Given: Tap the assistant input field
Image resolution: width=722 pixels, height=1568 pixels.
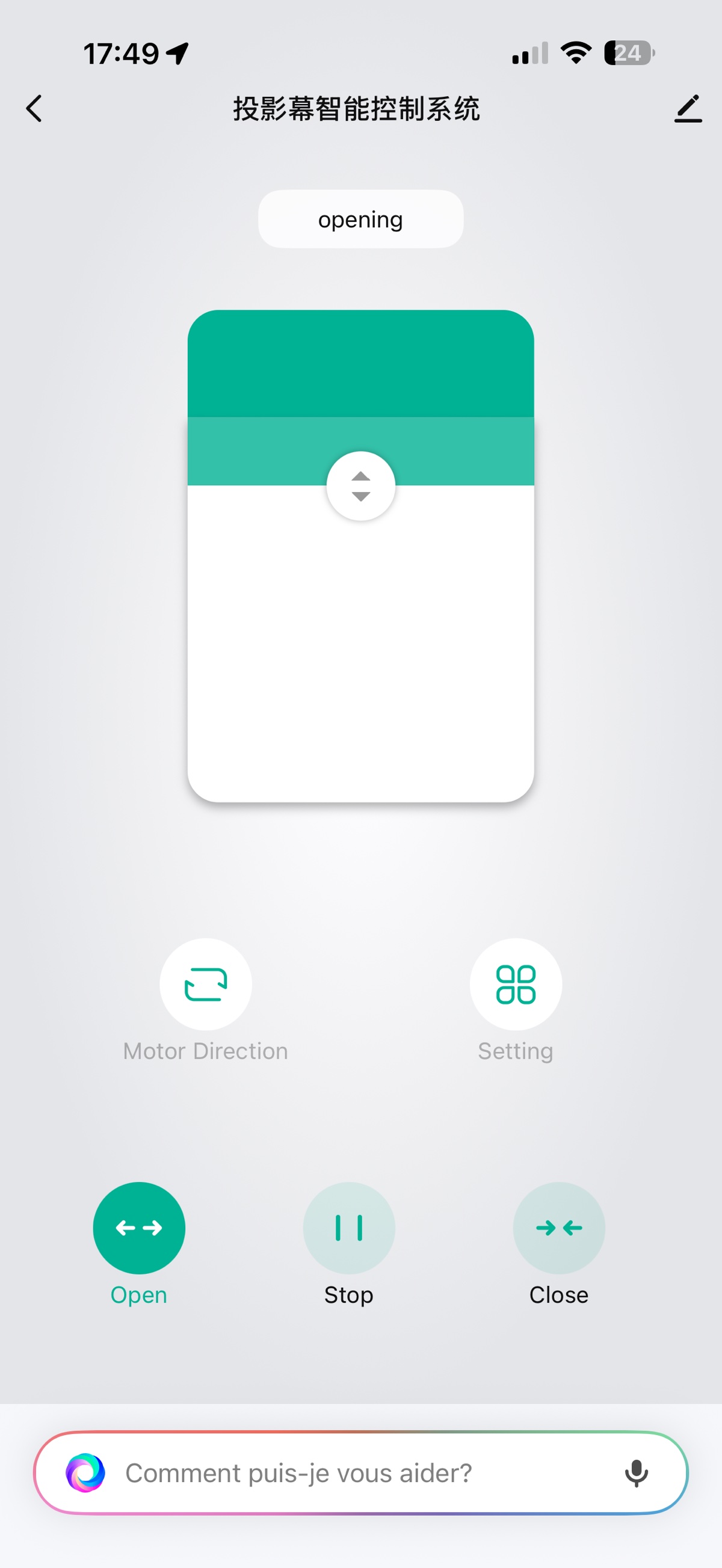Looking at the screenshot, I should point(361,1473).
